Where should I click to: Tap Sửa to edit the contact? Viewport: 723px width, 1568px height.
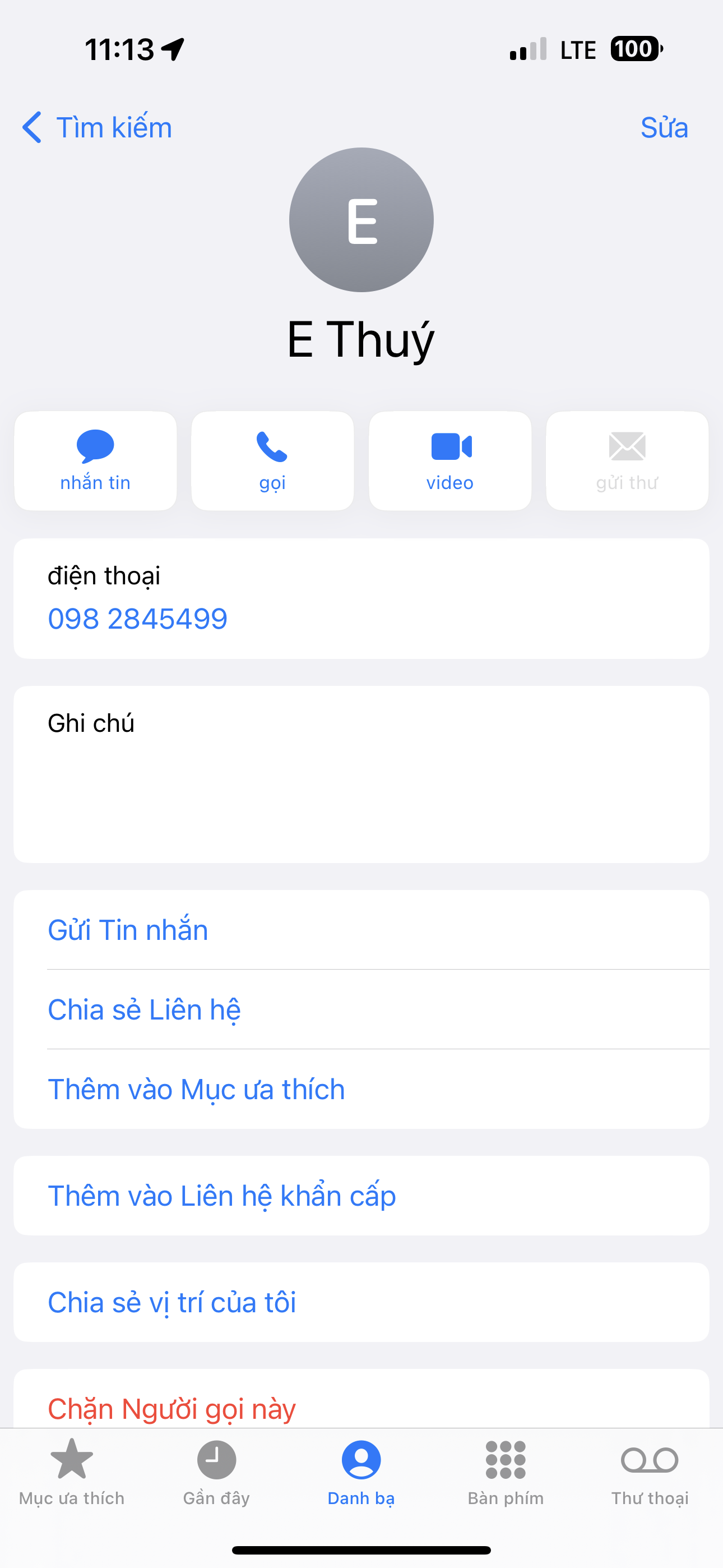(664, 127)
